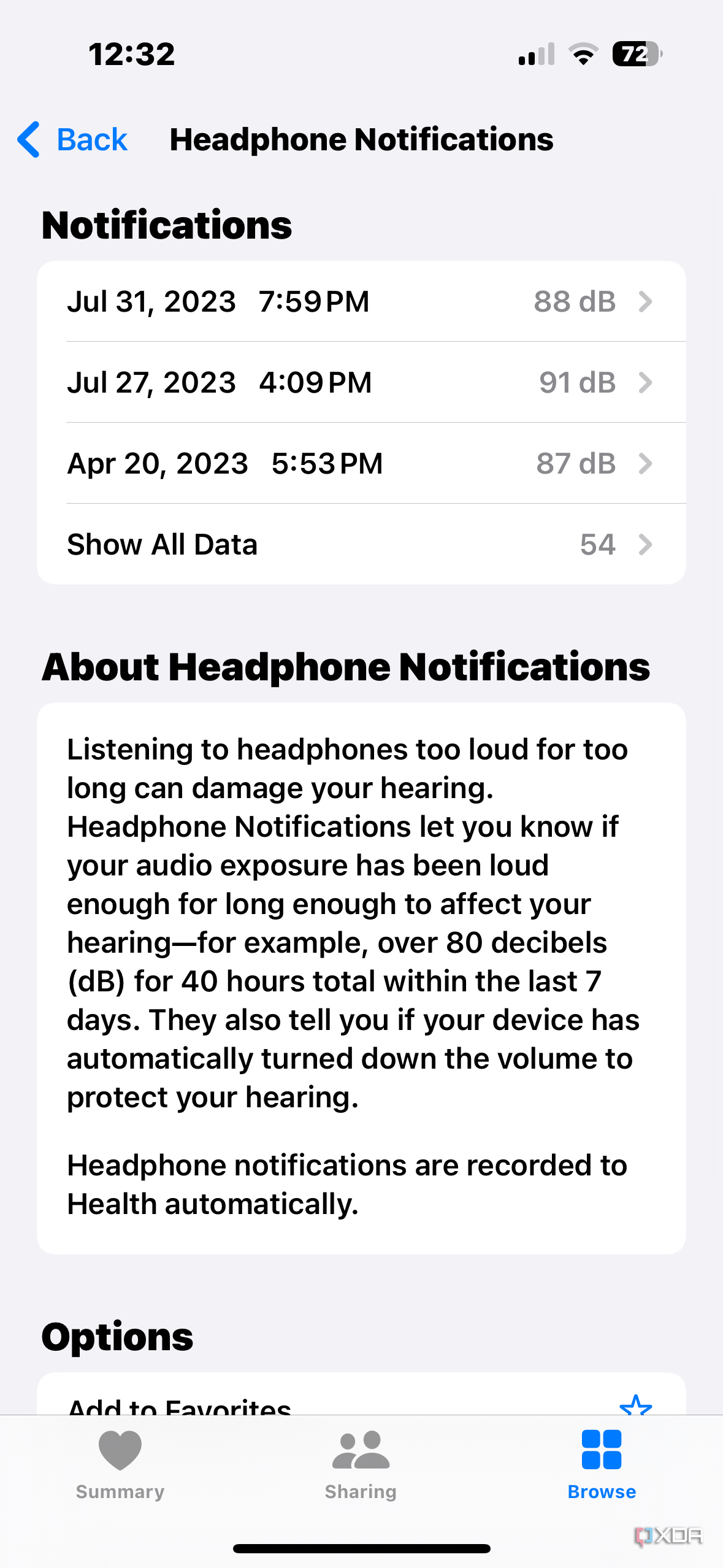Select the Jul 27, 2023 4:09 PM row
The height and width of the screenshot is (1568, 723).
pyautogui.click(x=220, y=382)
